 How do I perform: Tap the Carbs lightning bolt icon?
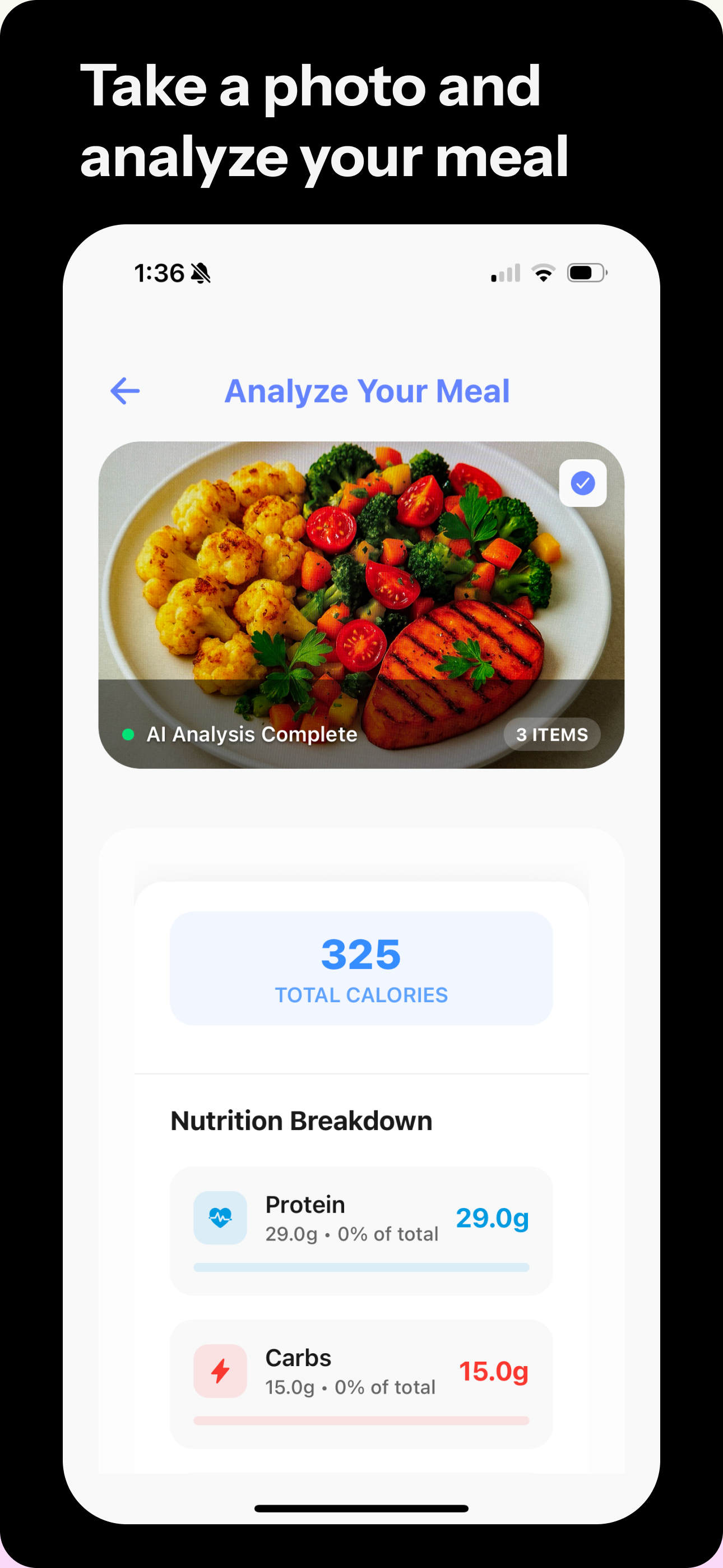click(220, 1371)
